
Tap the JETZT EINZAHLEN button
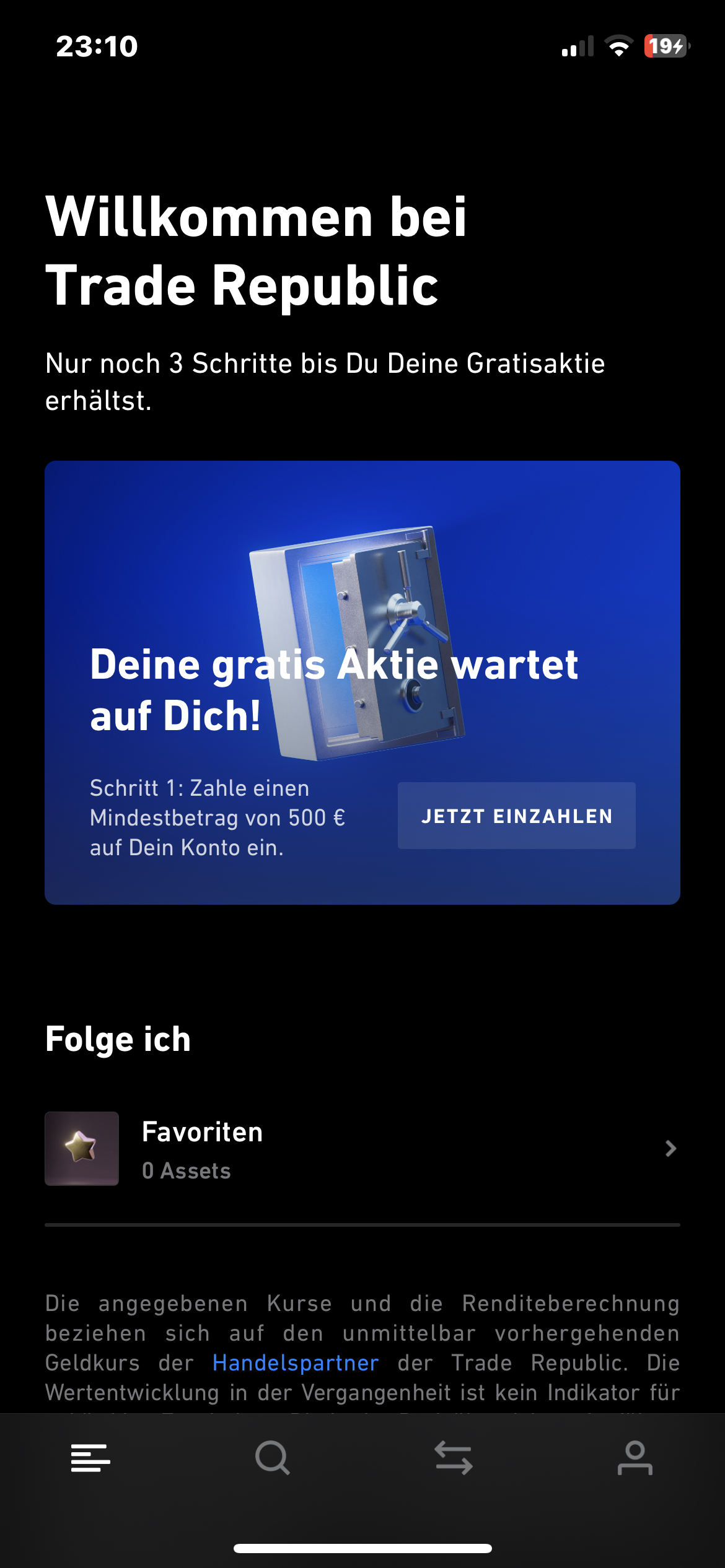click(516, 816)
